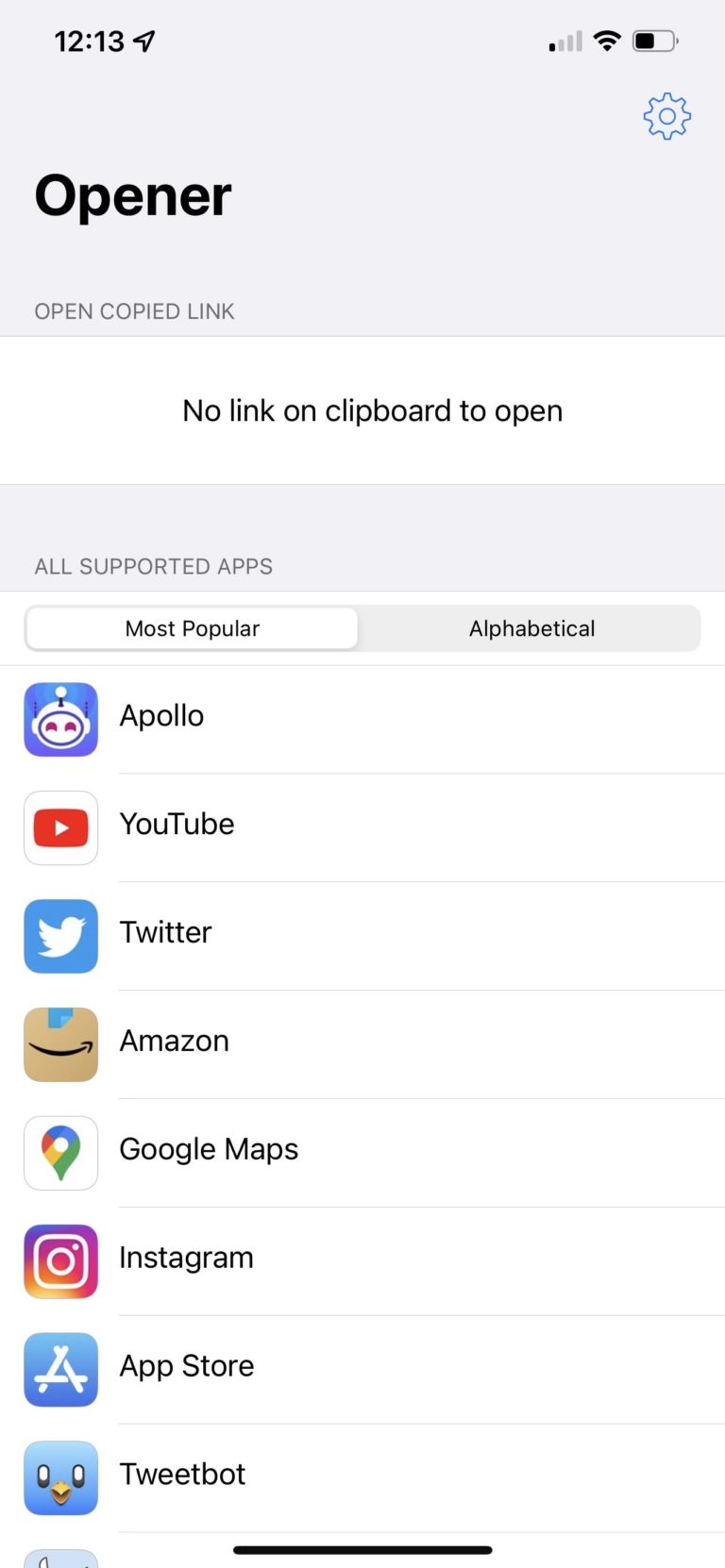Select the Tweetbot bird icon

[x=60, y=1477]
